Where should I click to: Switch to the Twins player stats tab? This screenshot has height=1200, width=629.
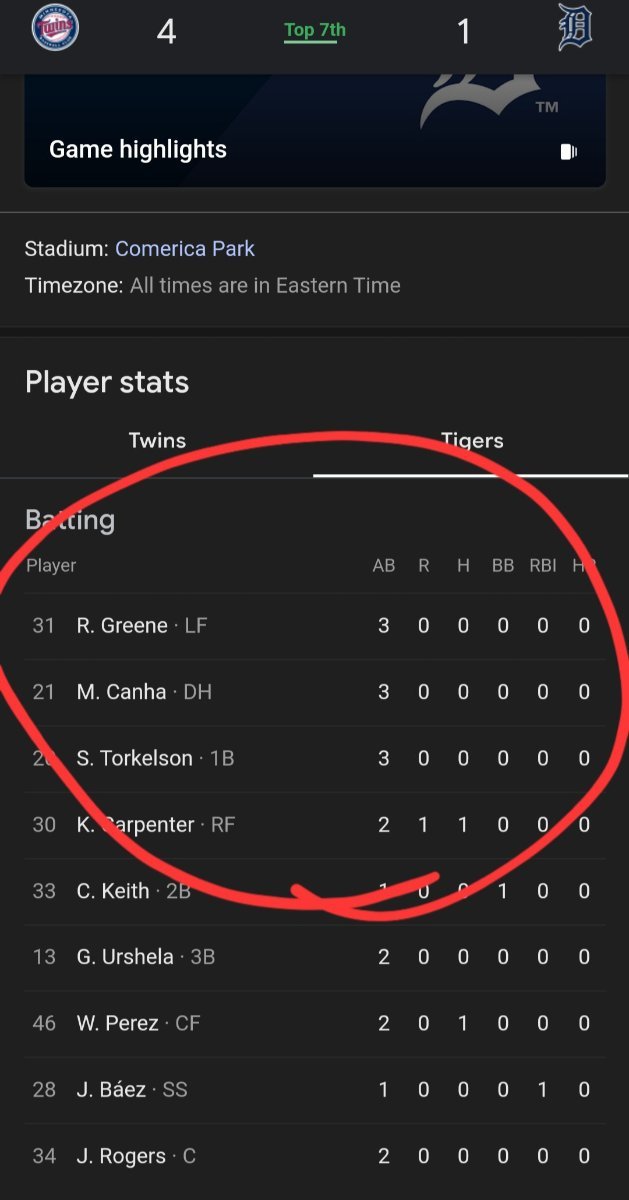[157, 441]
